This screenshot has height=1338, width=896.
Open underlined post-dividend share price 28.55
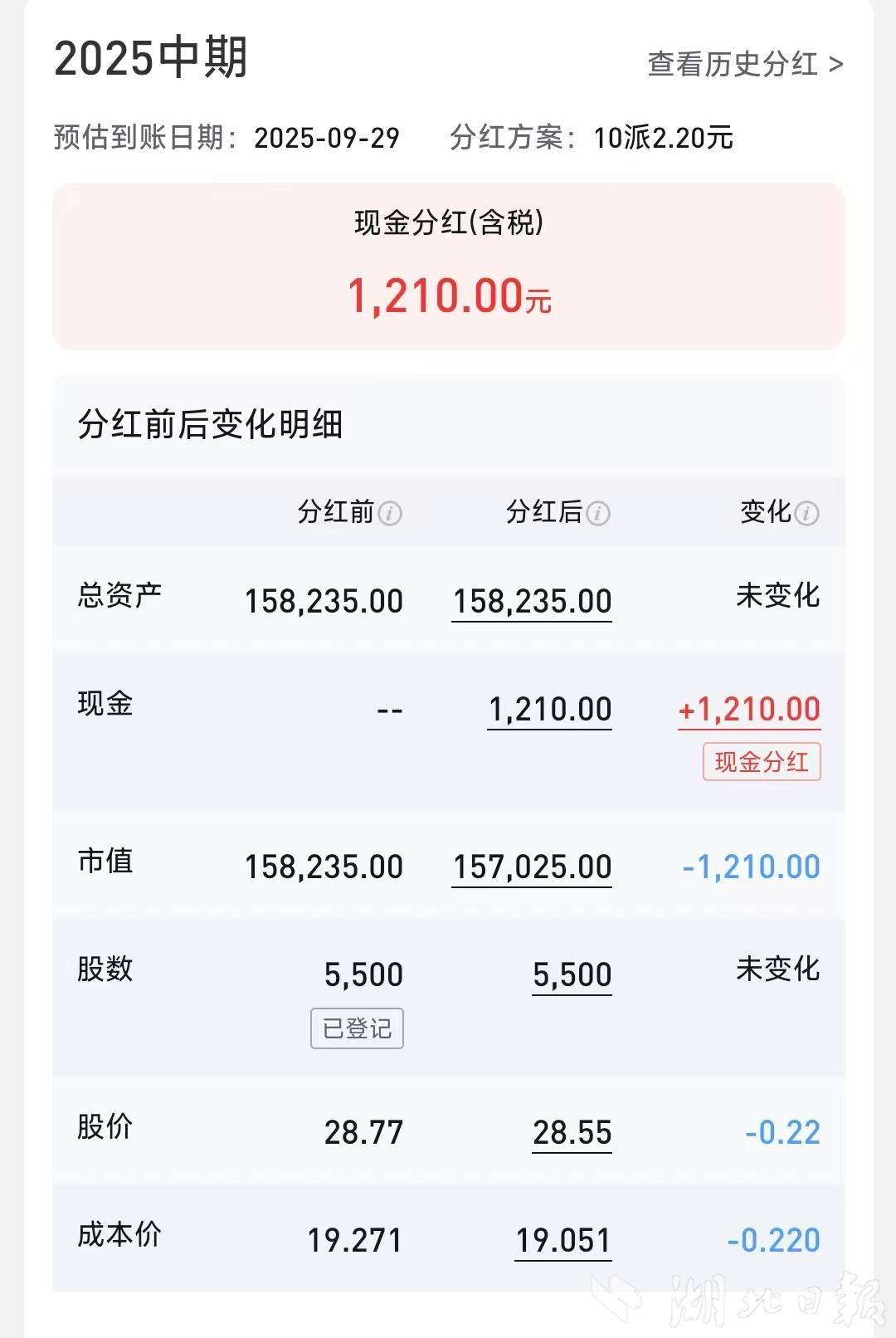point(572,1133)
